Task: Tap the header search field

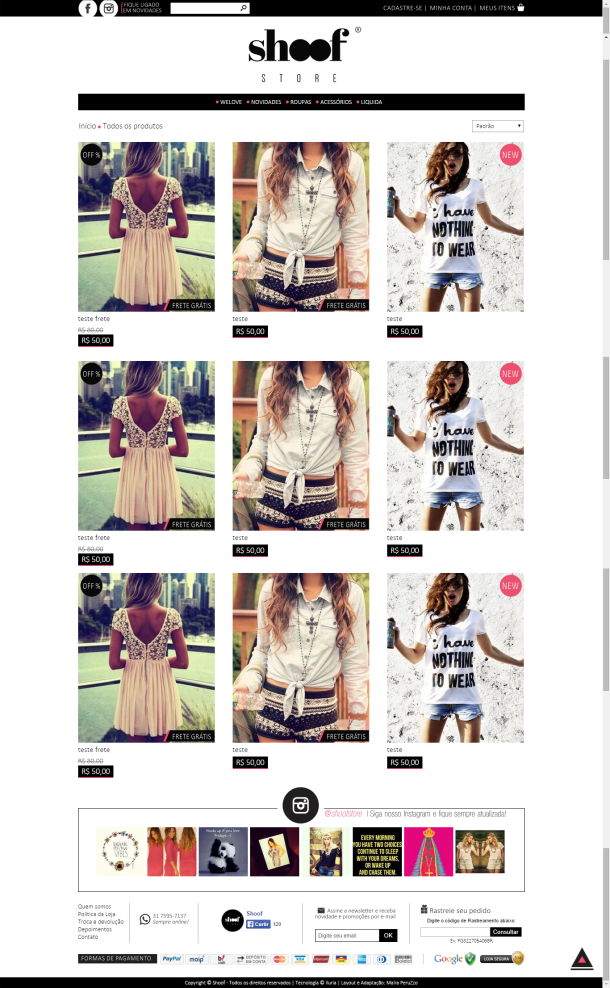Action: point(210,8)
